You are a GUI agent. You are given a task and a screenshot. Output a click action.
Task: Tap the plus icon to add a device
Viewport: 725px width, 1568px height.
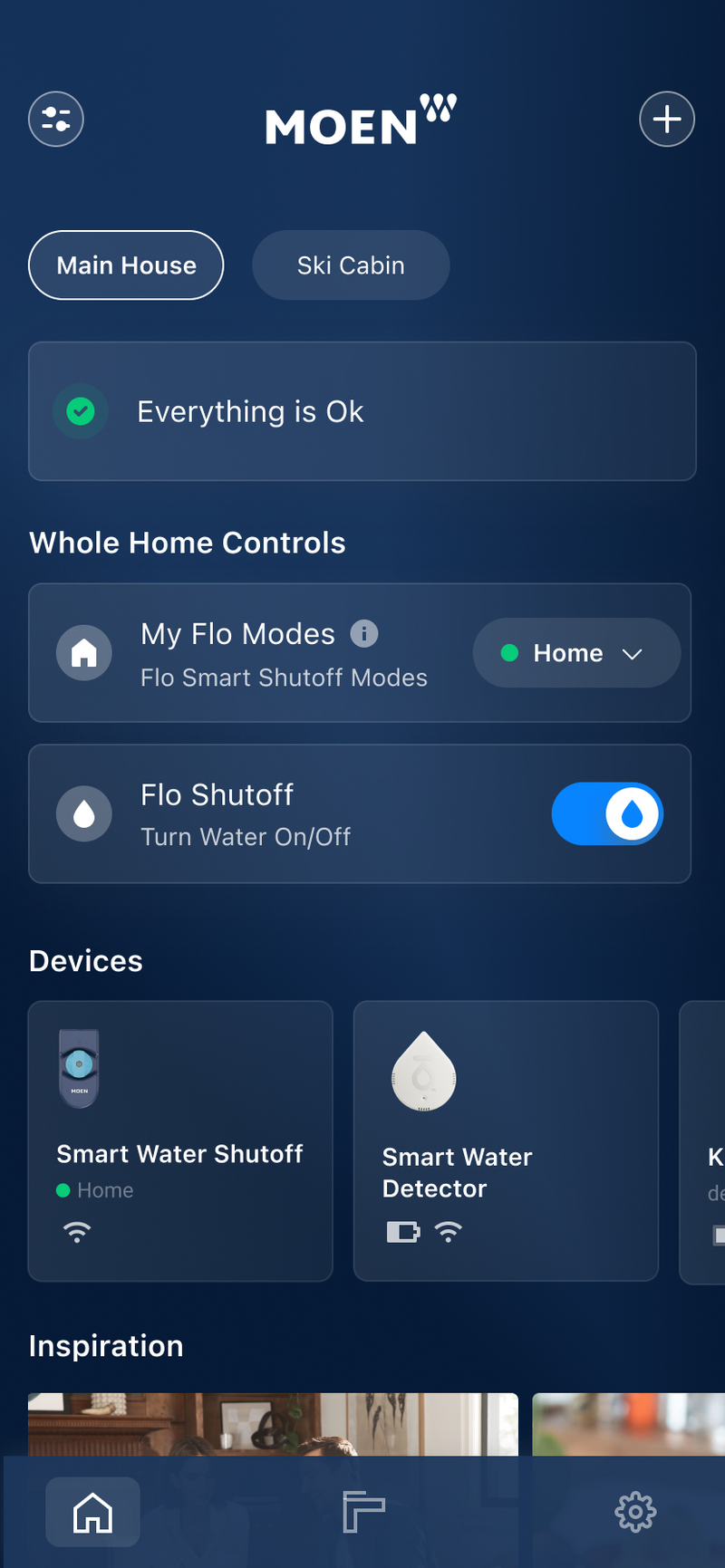[667, 119]
